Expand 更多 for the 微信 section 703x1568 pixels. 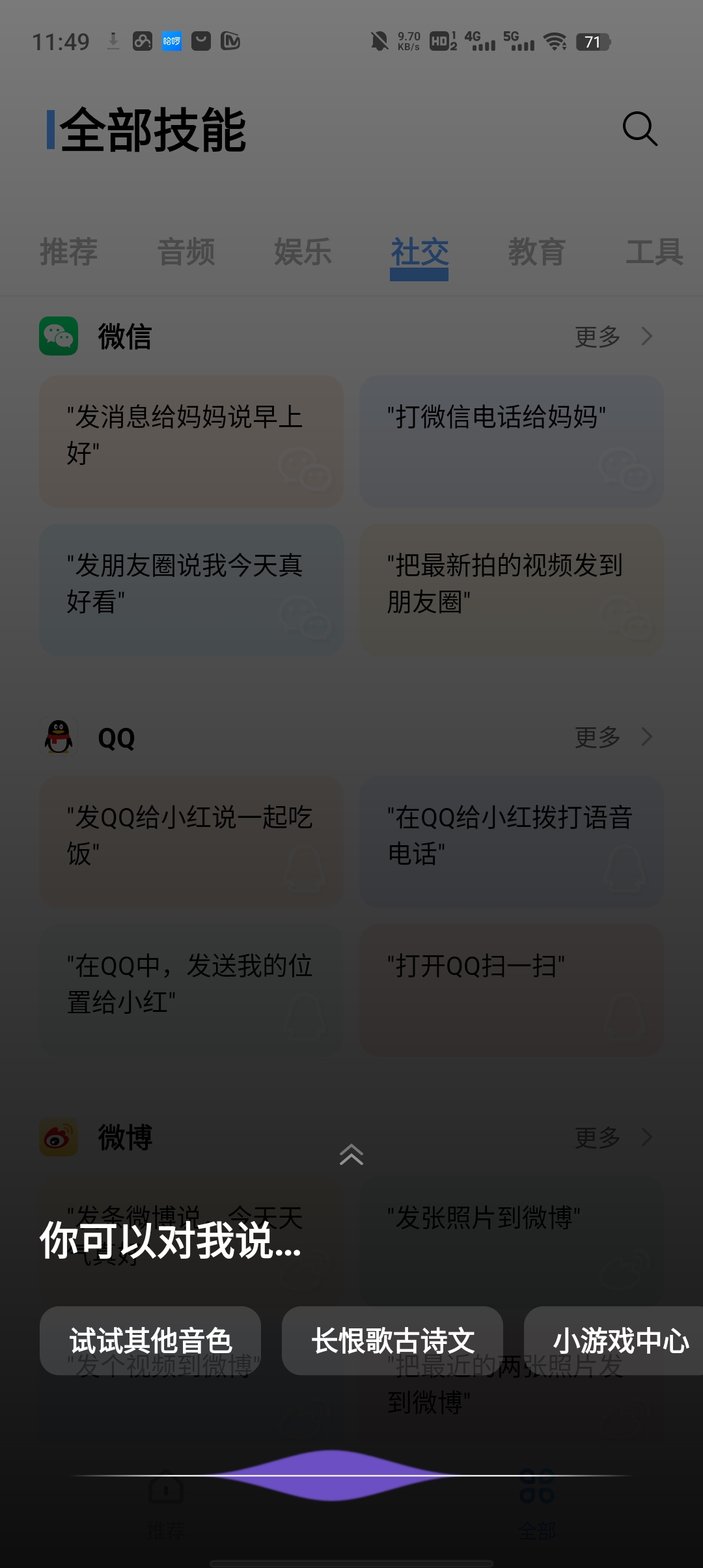point(596,337)
